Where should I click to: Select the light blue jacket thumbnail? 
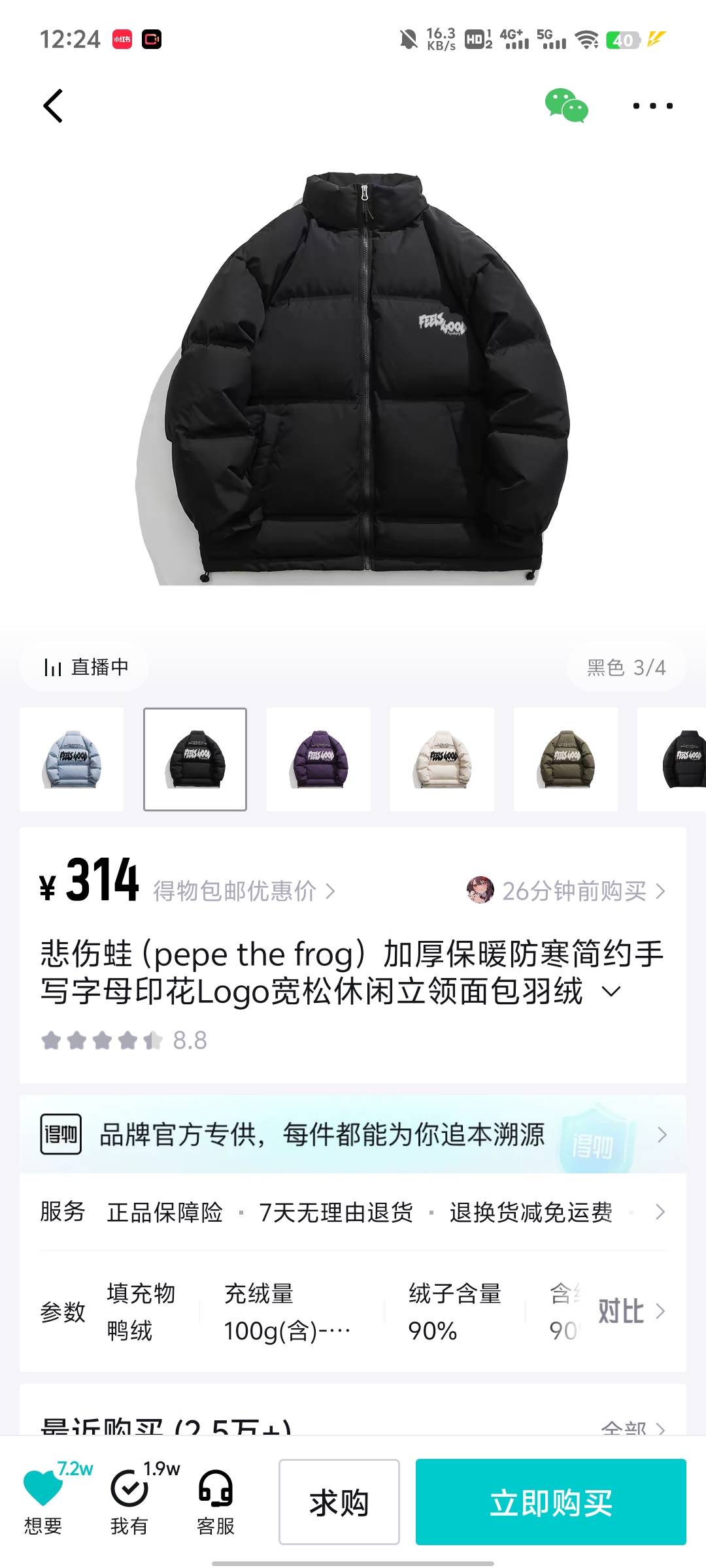72,759
